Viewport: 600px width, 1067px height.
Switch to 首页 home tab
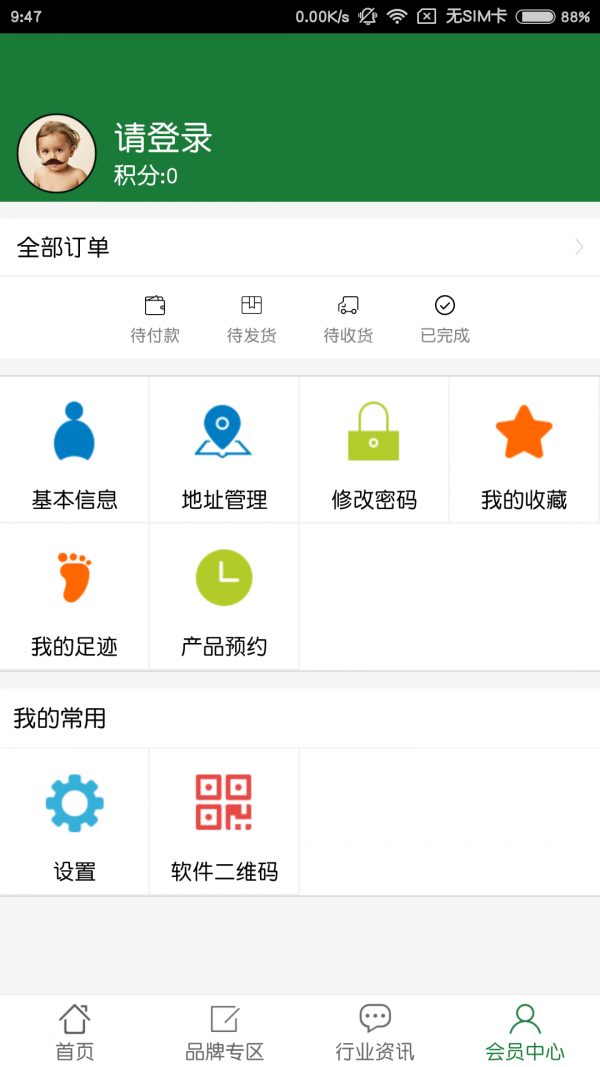pos(75,1032)
